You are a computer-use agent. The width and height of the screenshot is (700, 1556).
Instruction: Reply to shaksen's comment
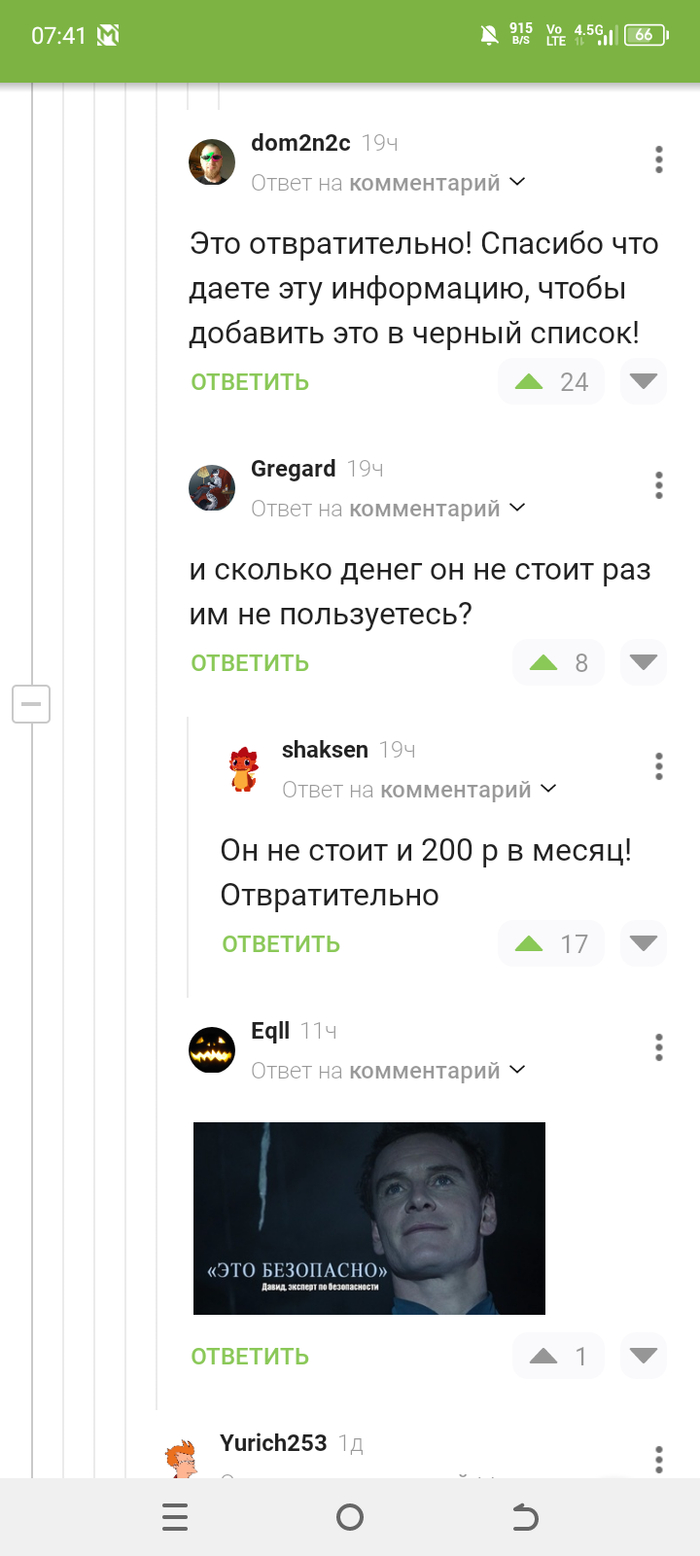[x=281, y=944]
